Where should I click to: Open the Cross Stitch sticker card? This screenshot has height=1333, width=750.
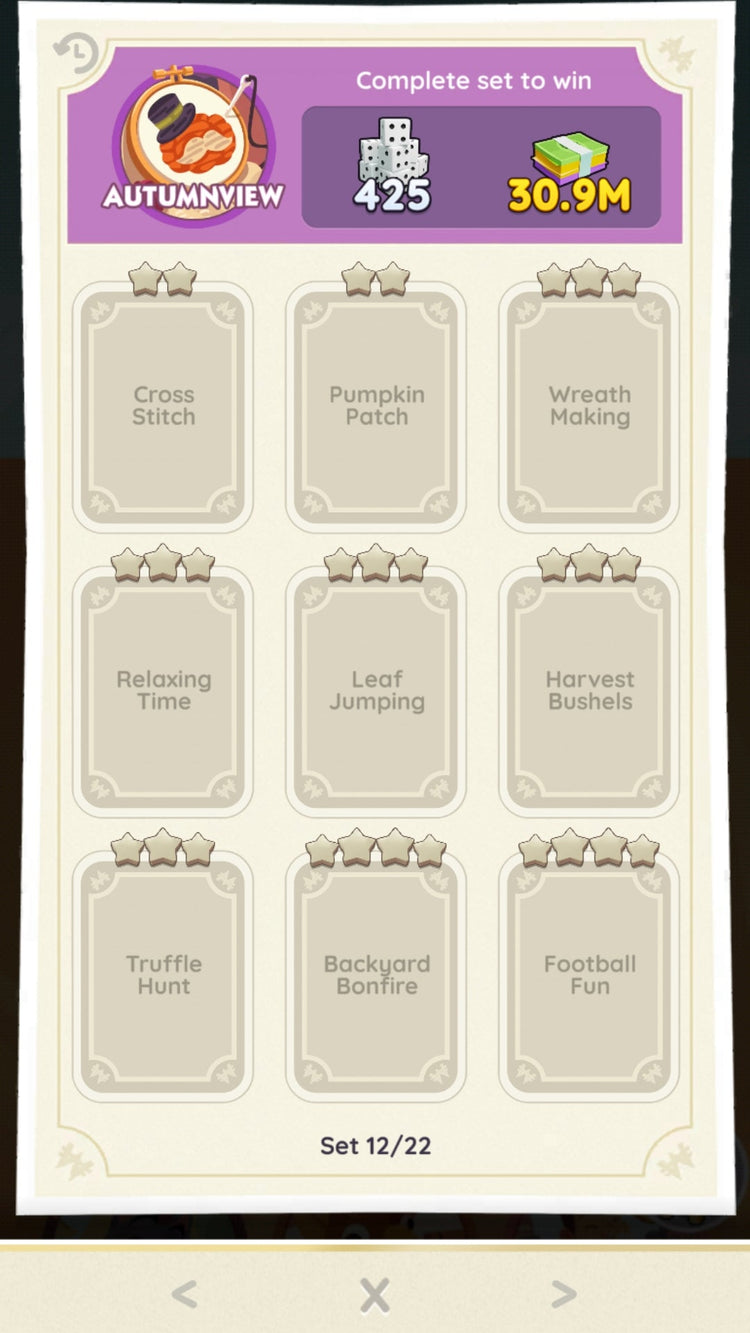click(163, 406)
